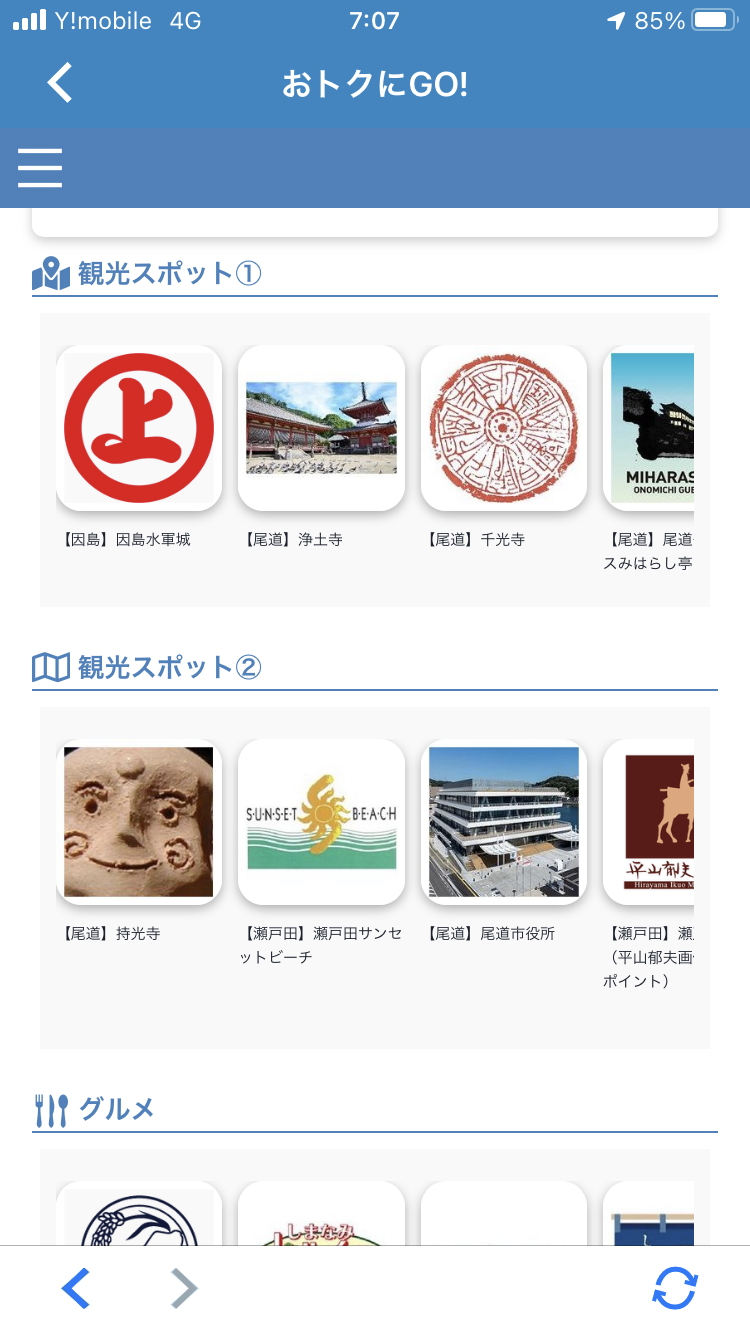Reload the page with refresh icon
Viewport: 750px width, 1334px height.
pyautogui.click(x=675, y=1288)
